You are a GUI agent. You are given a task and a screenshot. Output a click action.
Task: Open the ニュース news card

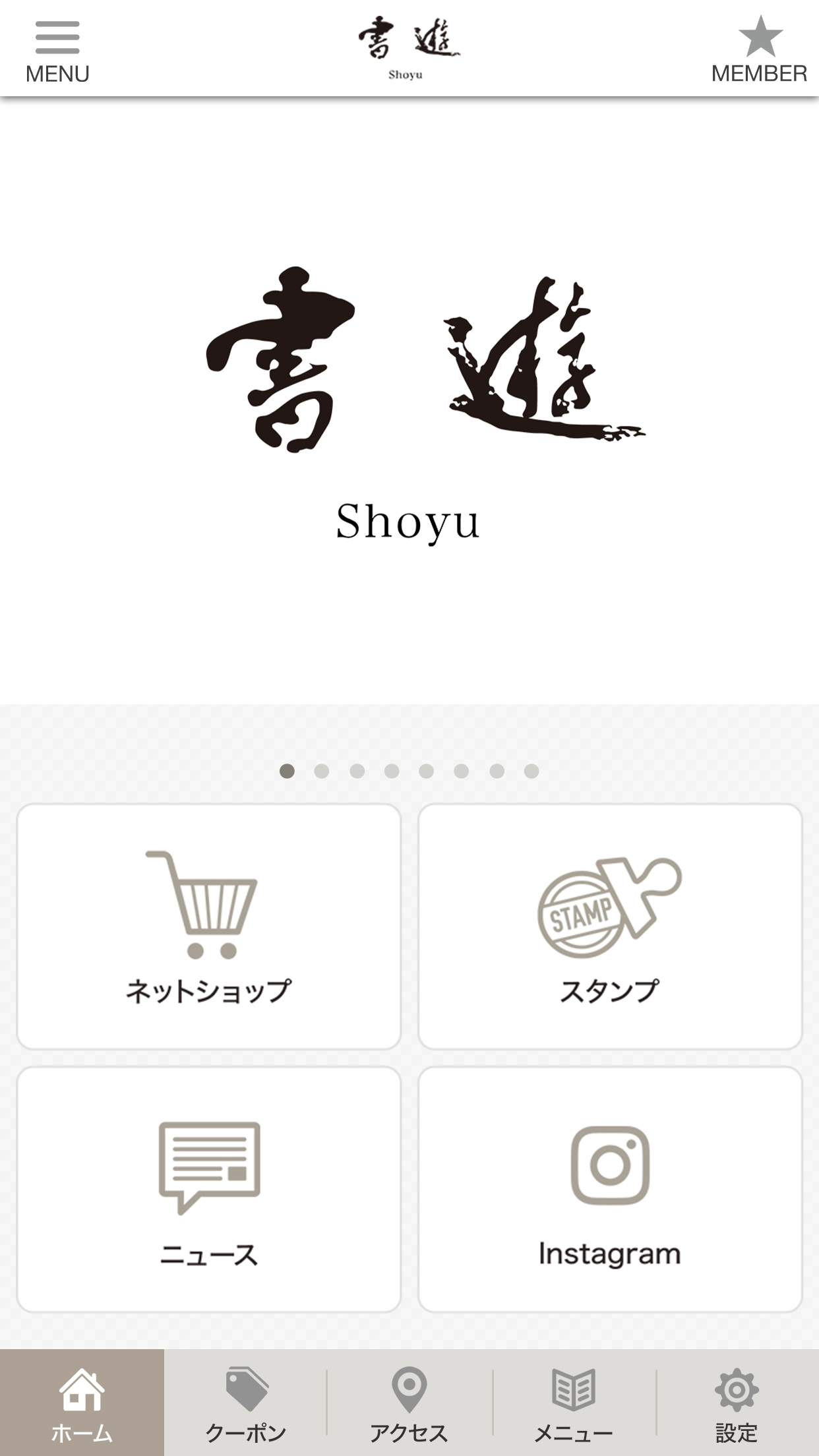tap(208, 1190)
